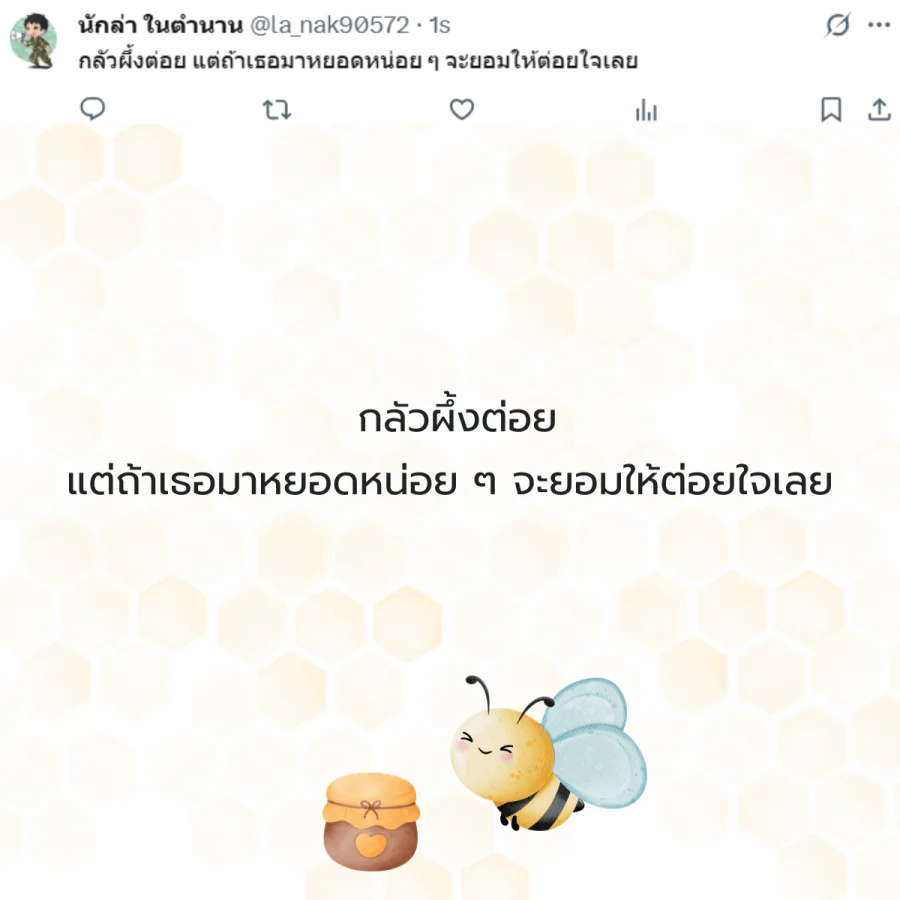Tap the Grok circle-slash icon
This screenshot has width=900, height=900.
(x=837, y=25)
